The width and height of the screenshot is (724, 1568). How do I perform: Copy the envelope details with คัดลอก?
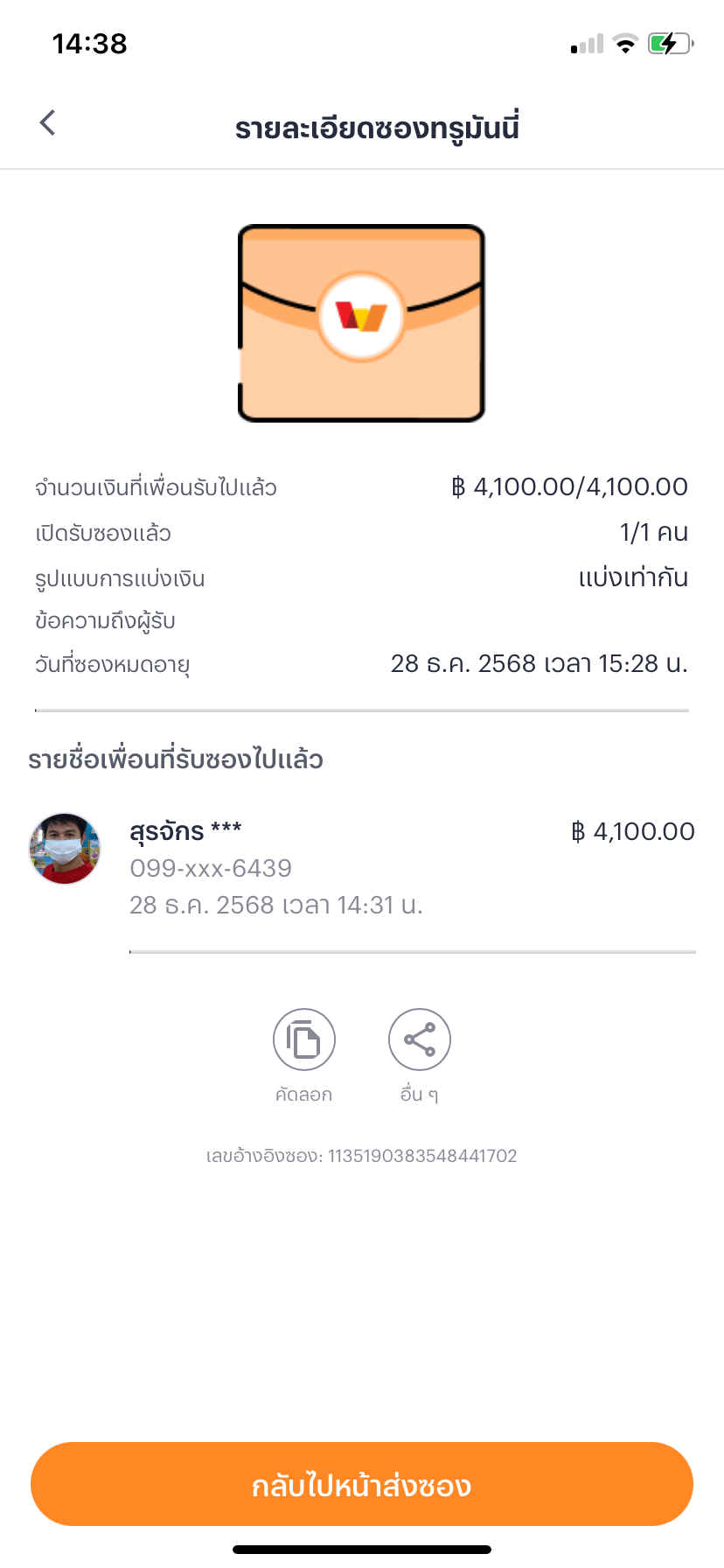303,1039
